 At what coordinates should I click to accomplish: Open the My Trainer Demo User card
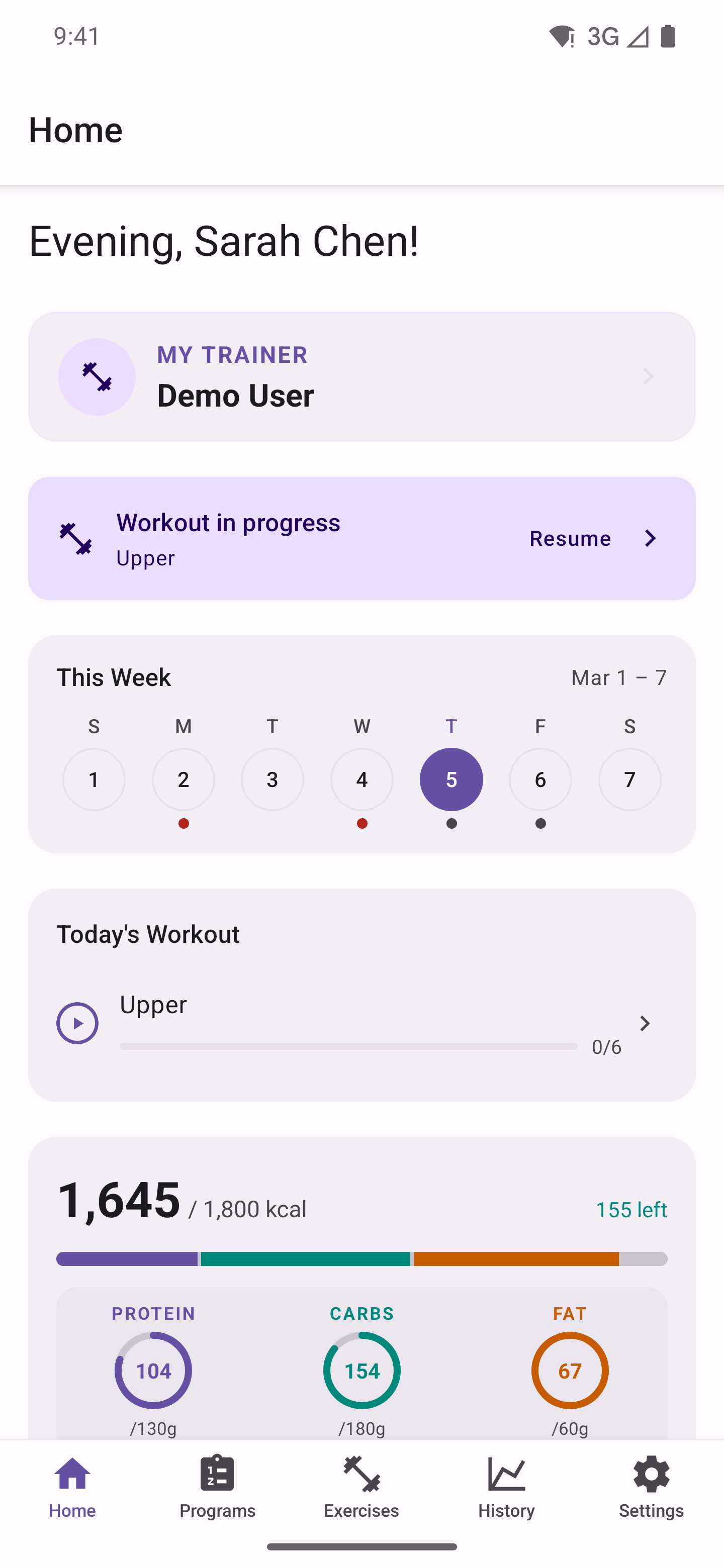[x=361, y=376]
